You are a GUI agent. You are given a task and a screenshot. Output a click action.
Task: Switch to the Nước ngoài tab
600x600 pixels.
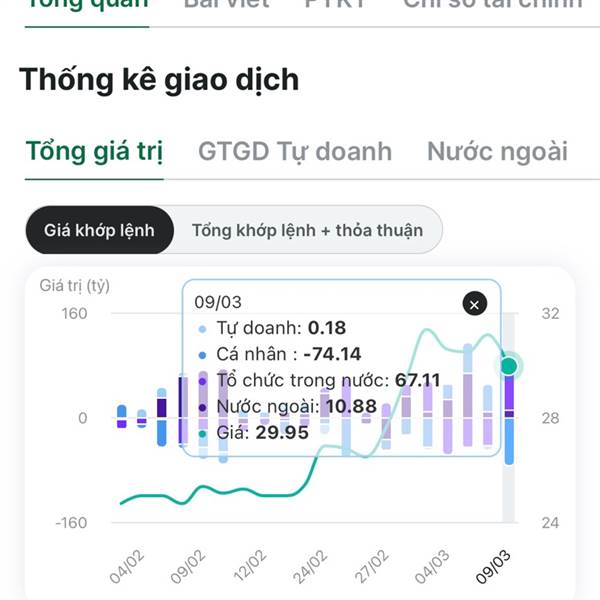(497, 152)
